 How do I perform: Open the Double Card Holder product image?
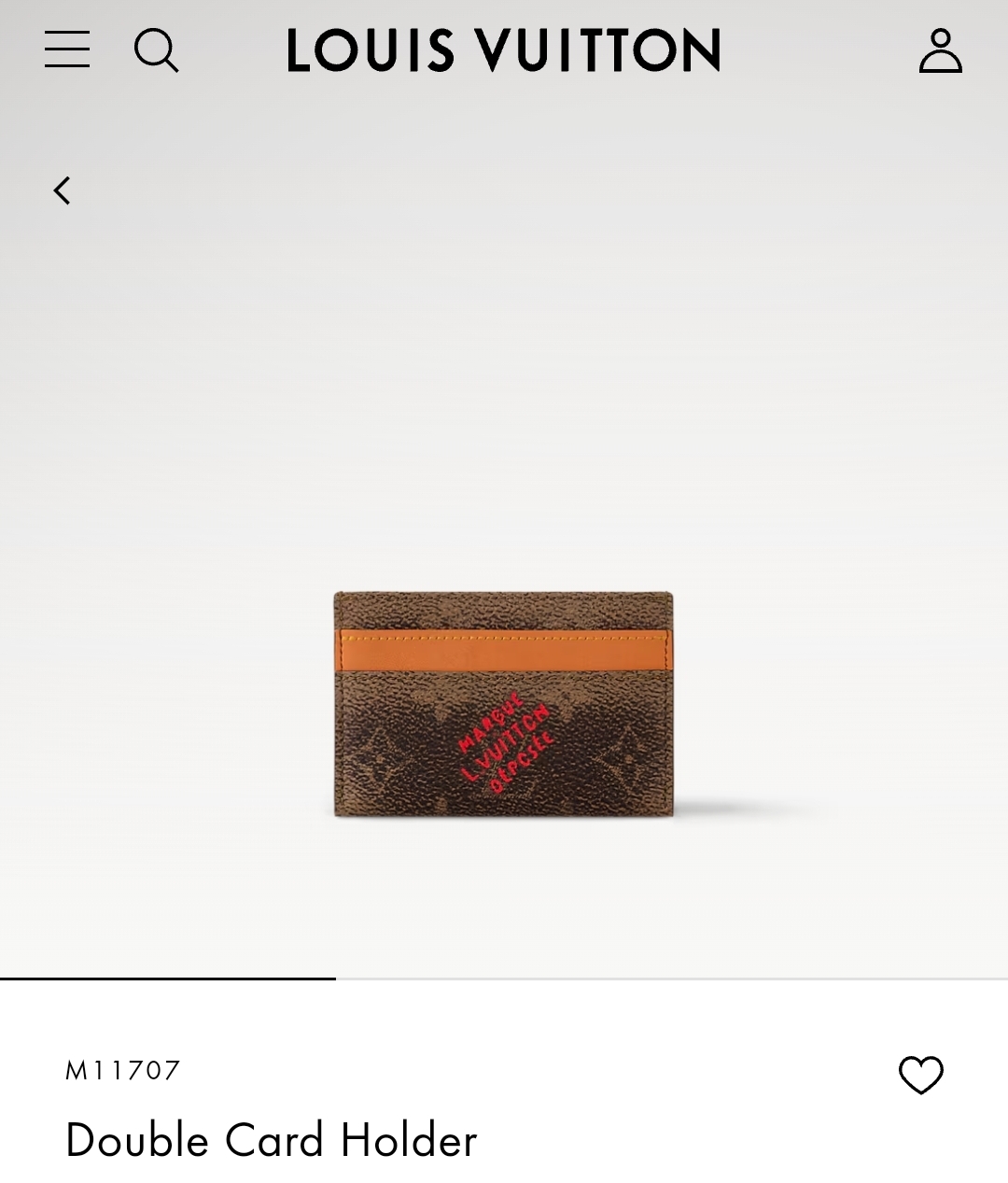pos(503,705)
